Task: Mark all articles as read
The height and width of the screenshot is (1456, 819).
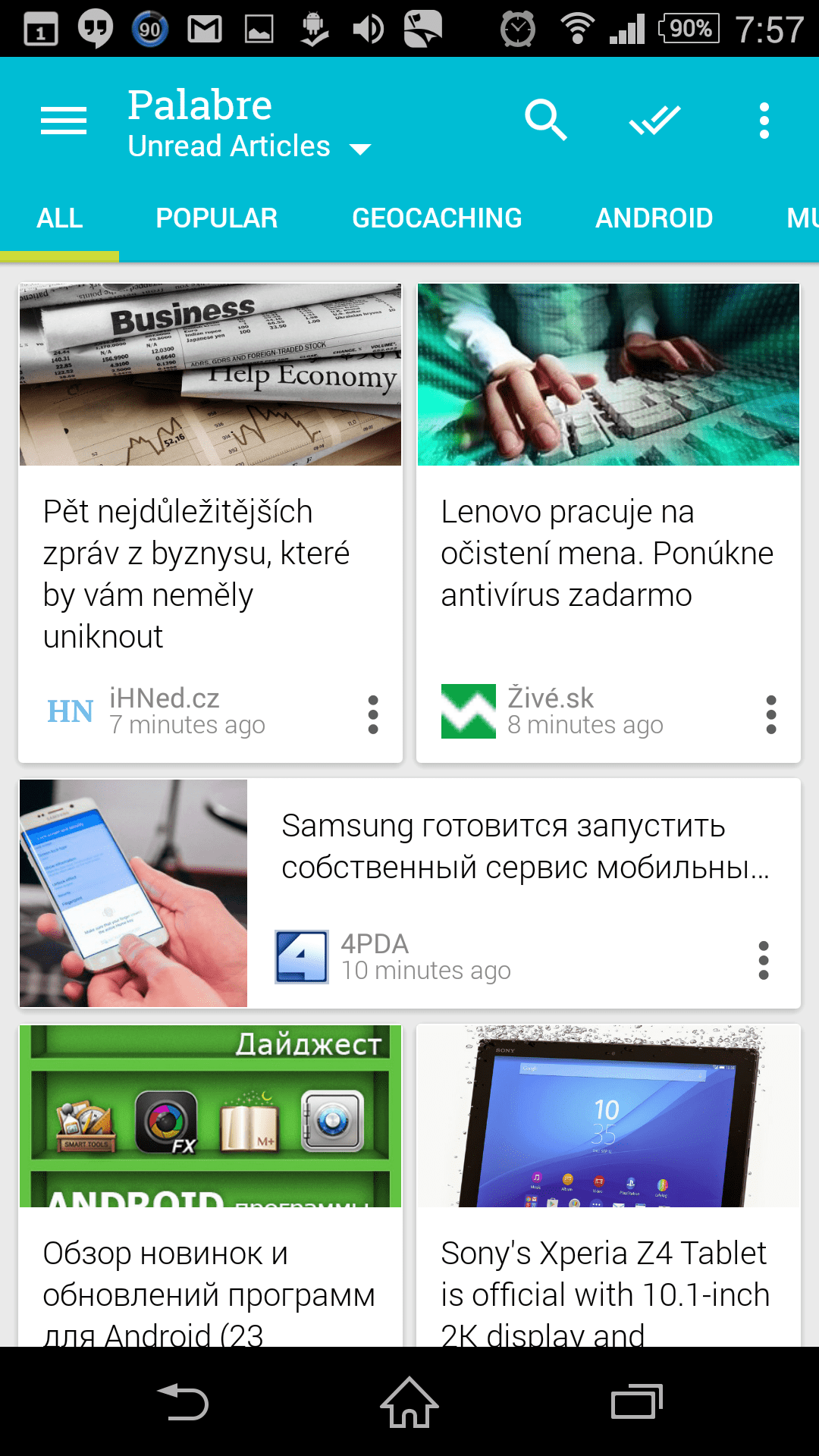Action: coord(655,121)
